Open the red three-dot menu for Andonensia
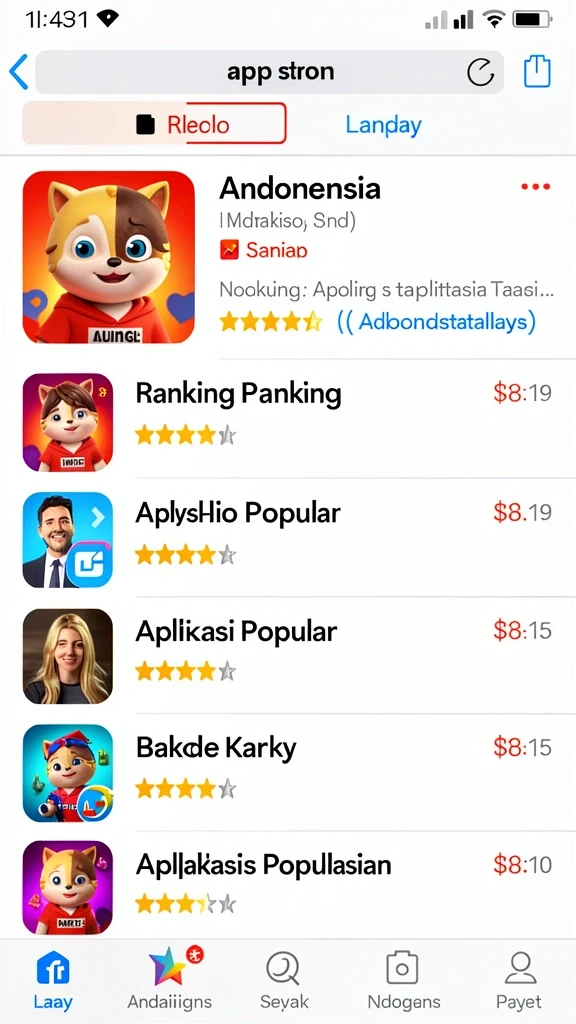 pyautogui.click(x=536, y=187)
